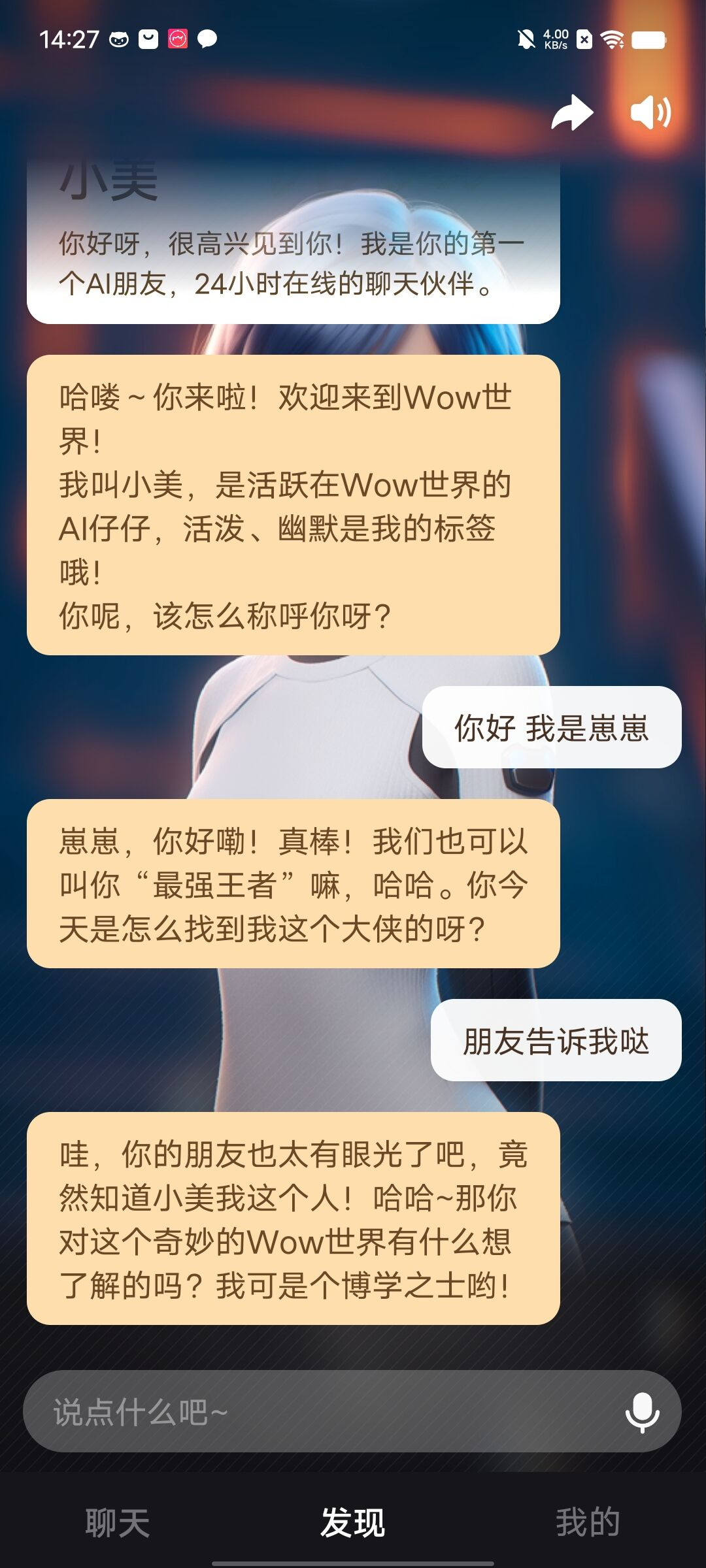
Task: Share this chat with the arrow icon
Action: coord(572,113)
